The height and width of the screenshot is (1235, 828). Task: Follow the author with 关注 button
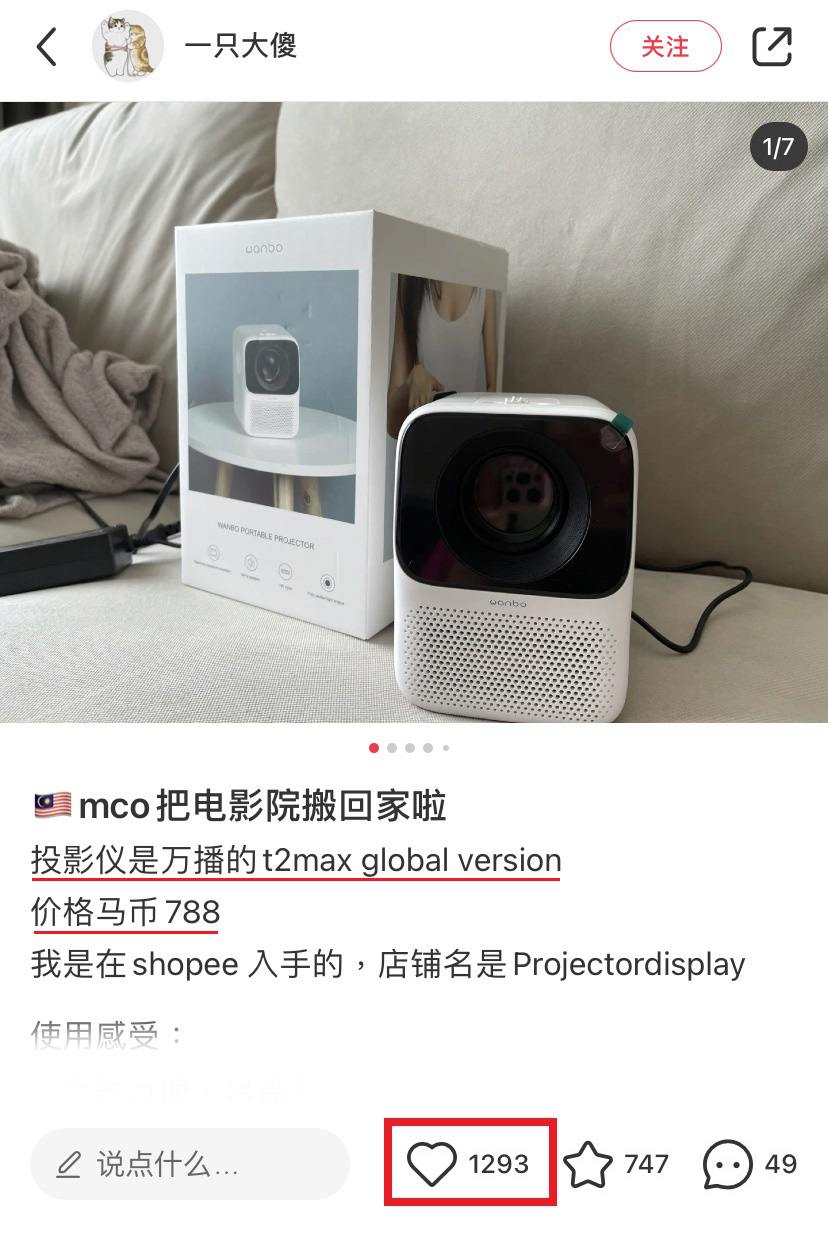point(665,46)
